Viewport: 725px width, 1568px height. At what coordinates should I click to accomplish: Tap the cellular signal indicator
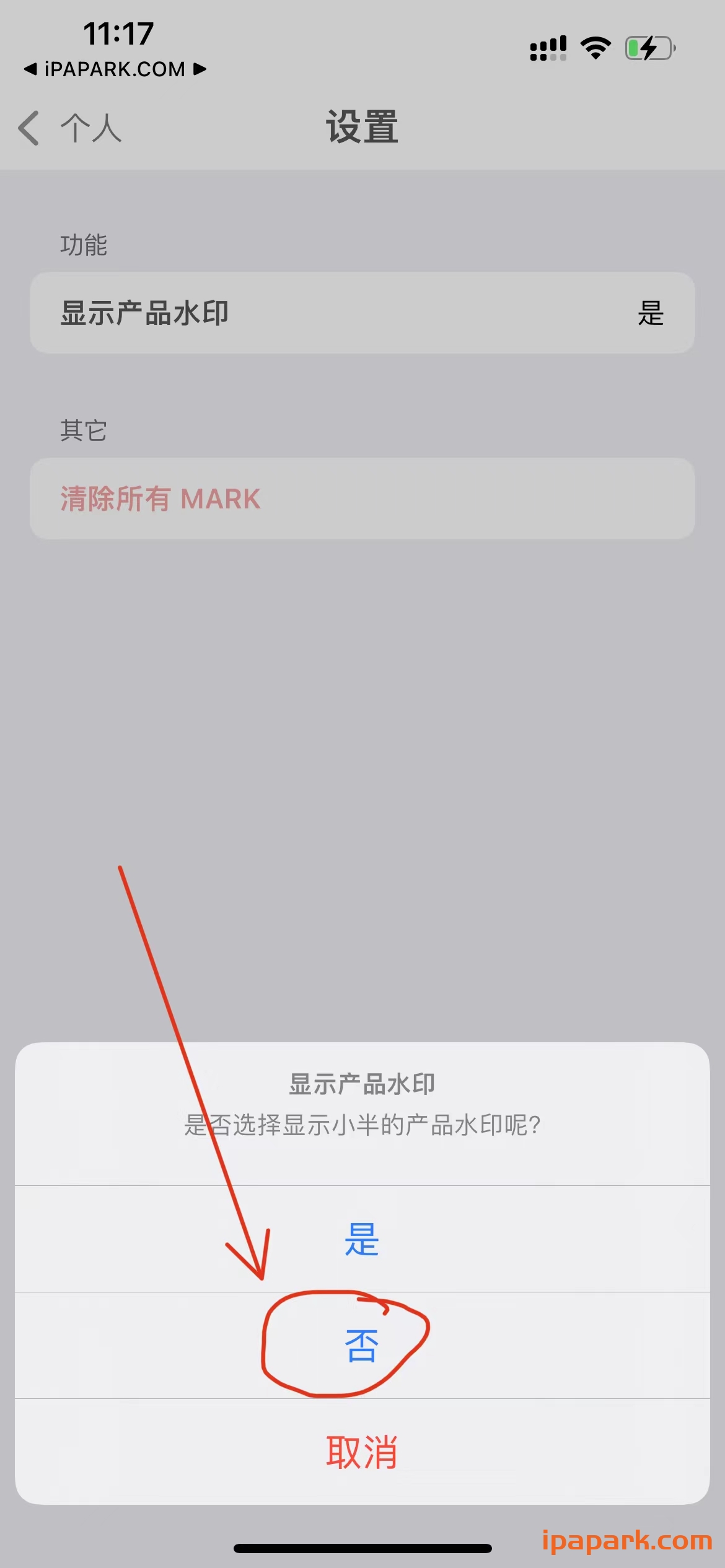[x=548, y=47]
